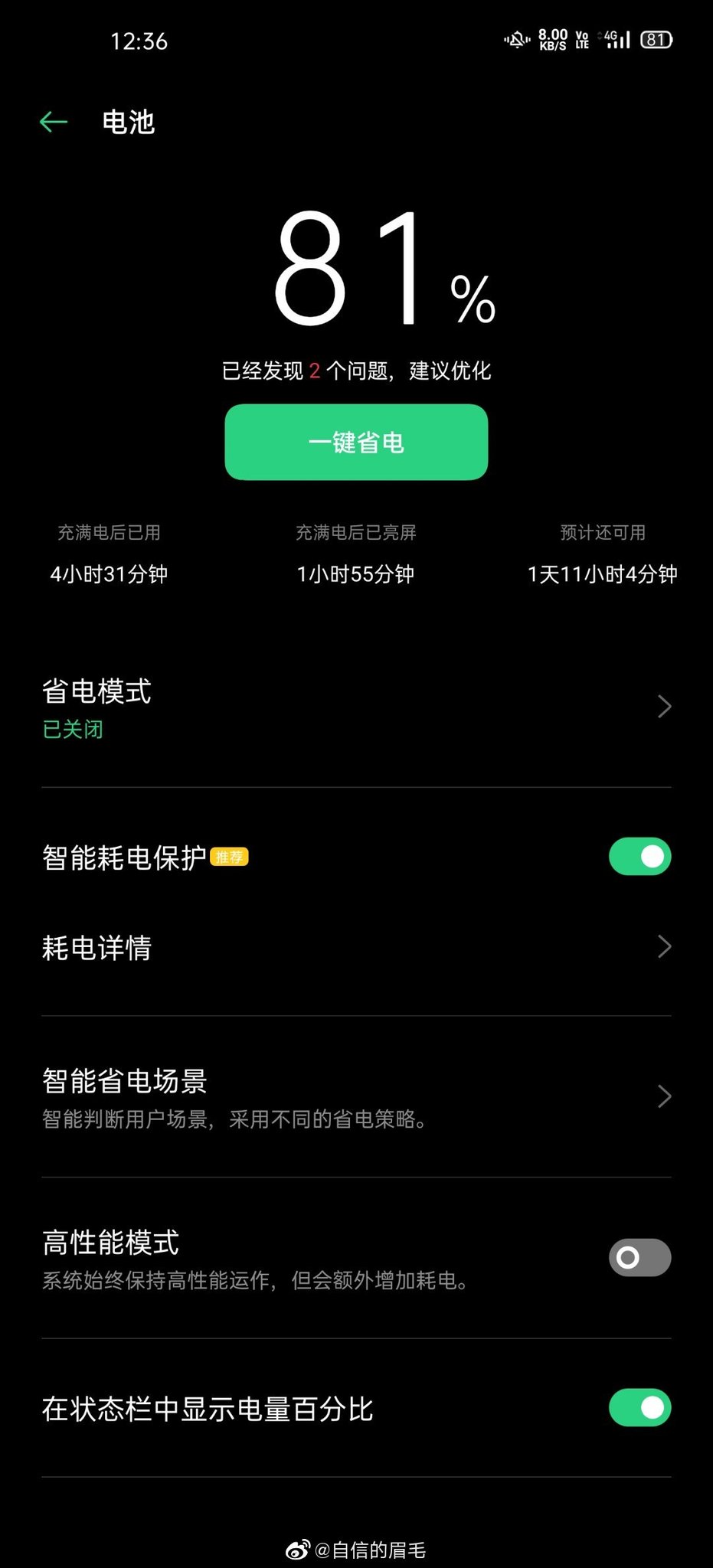Go back from the 电池 page
Viewport: 713px width, 1568px height.
pos(54,122)
